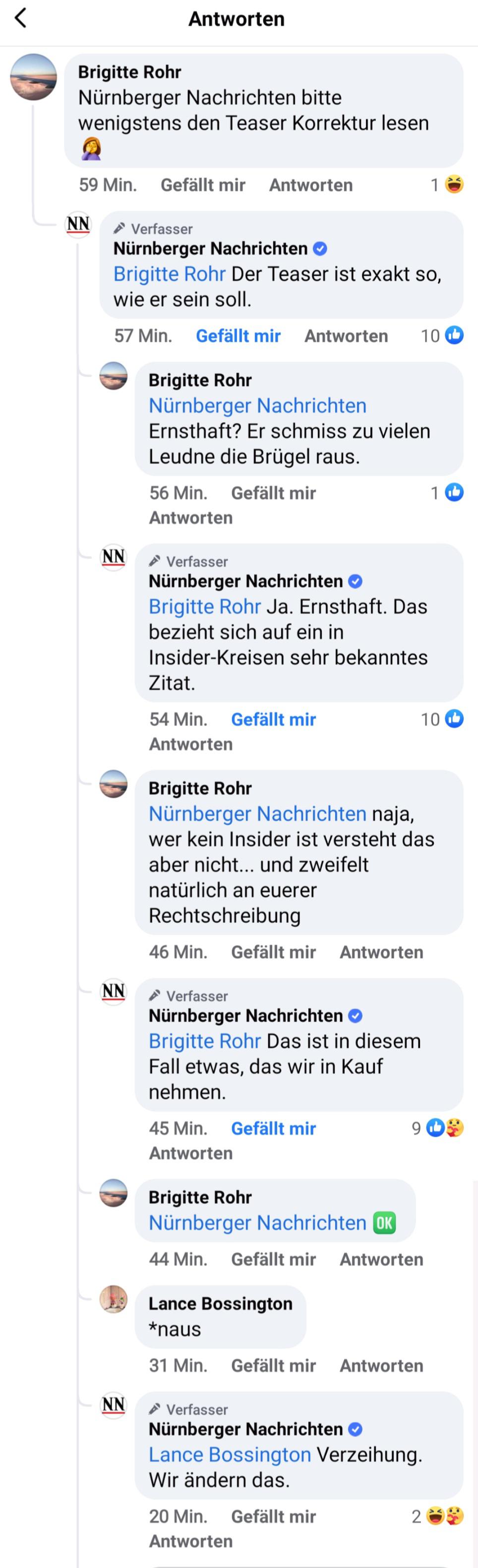Open the Lance Bossington mention in the 20 Min. reply

[229, 1455]
